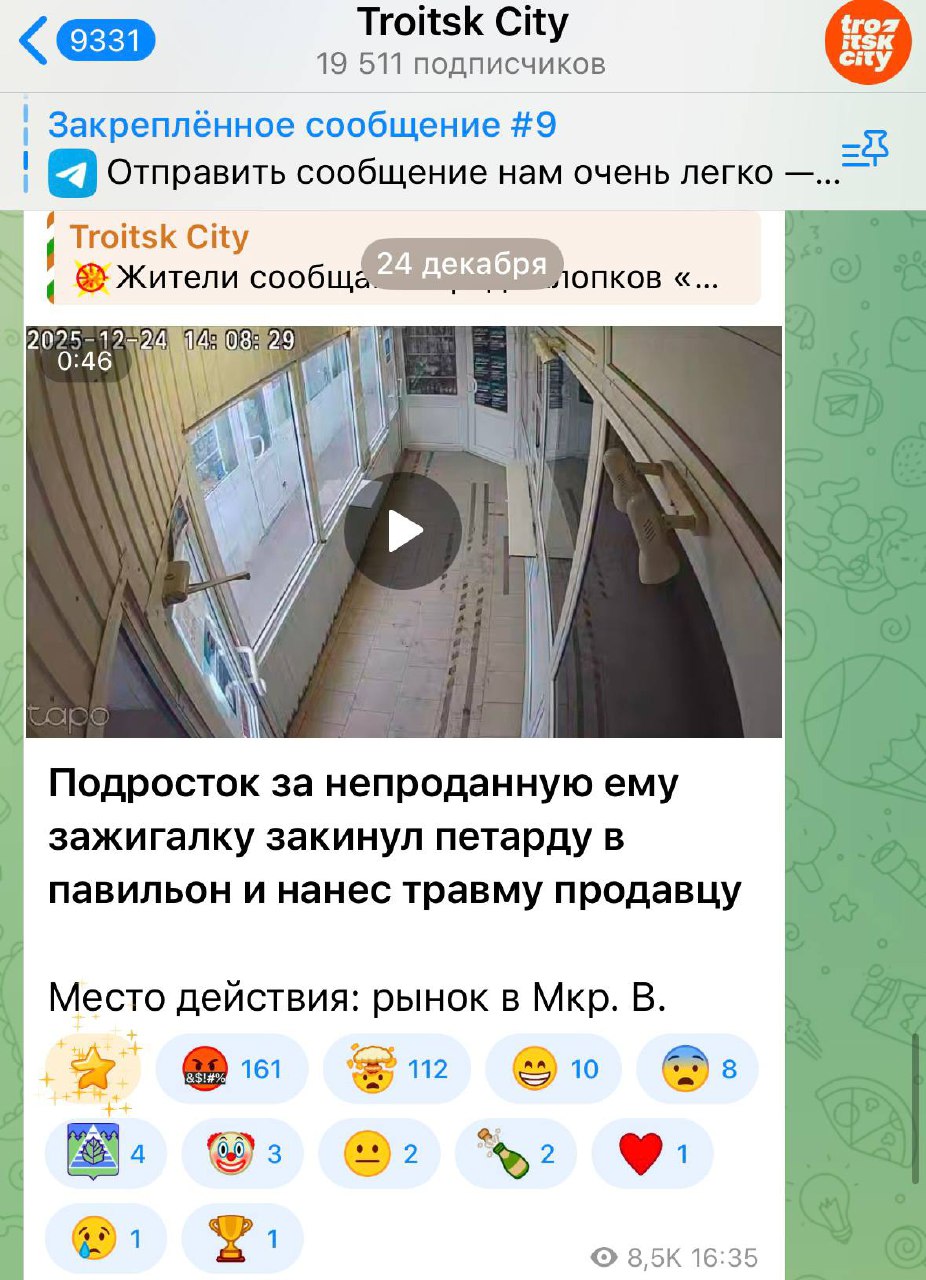Viewport: 926px width, 1280px height.
Task: Tap the coat of arms reaction
Action: coord(105,1153)
